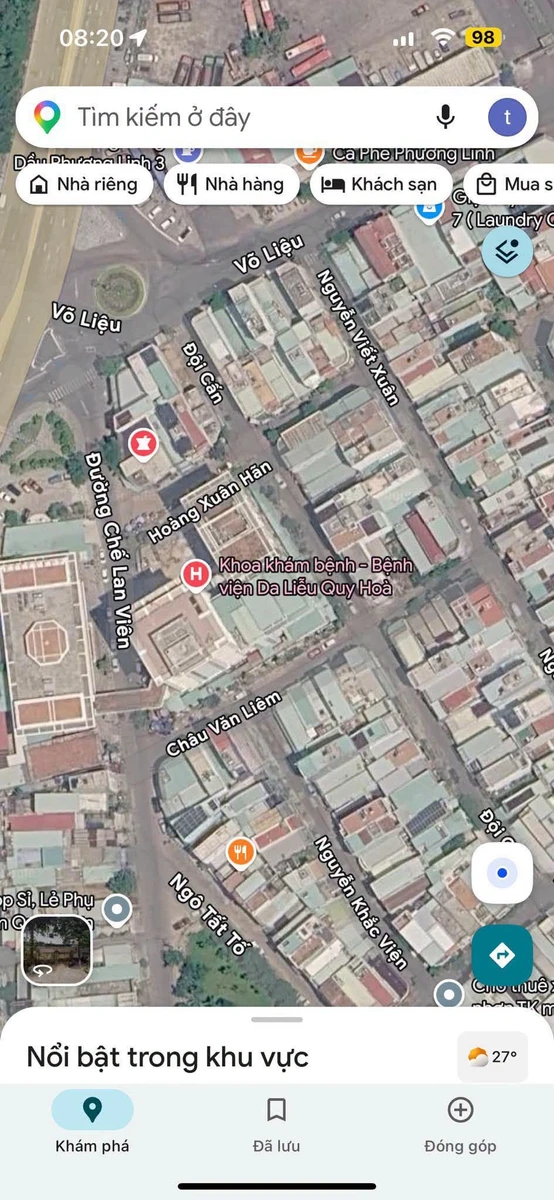
Task: Open the Đóng góp tab
Action: click(460, 1124)
